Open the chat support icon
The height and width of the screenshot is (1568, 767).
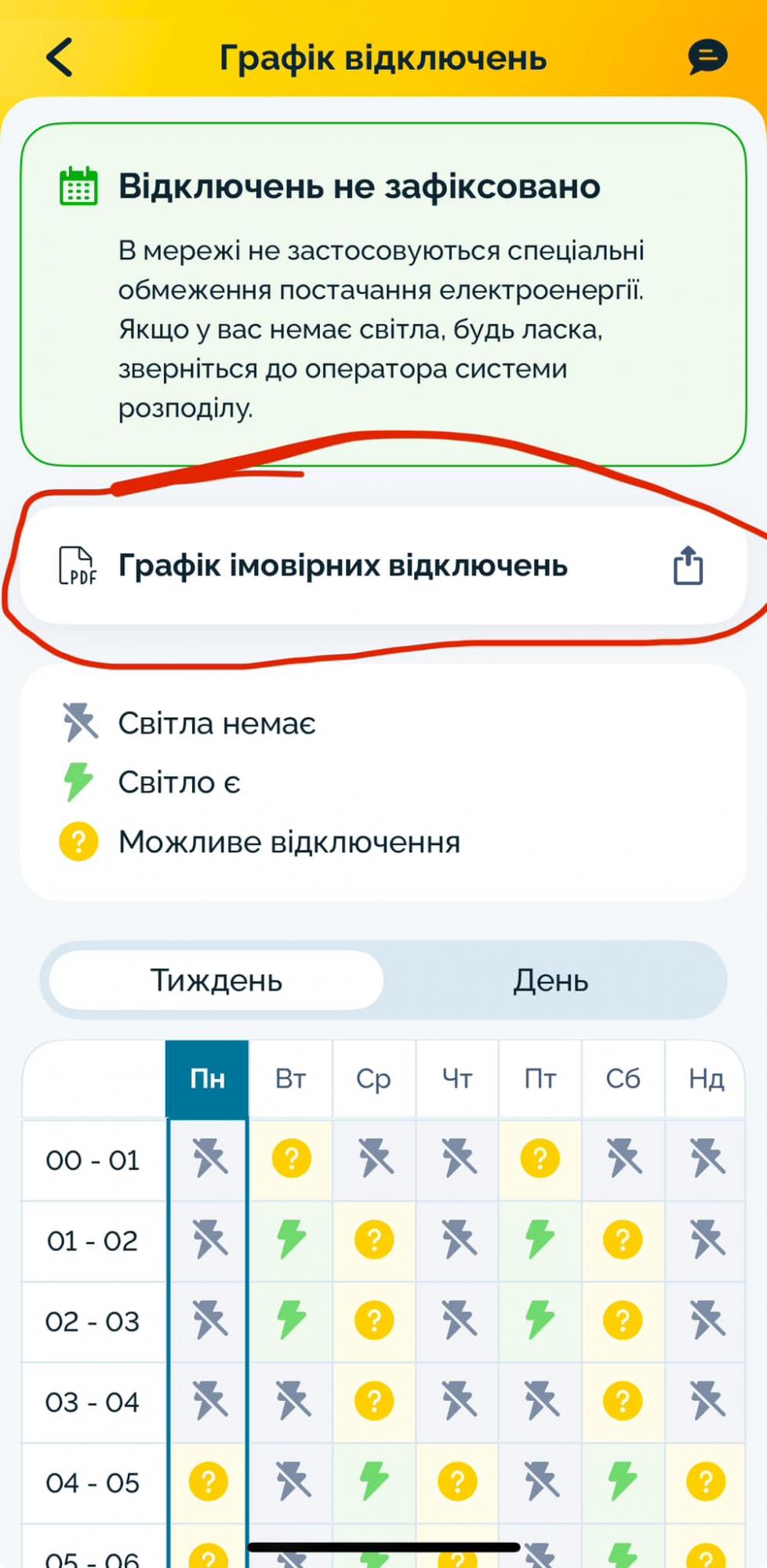pyautogui.click(x=707, y=57)
